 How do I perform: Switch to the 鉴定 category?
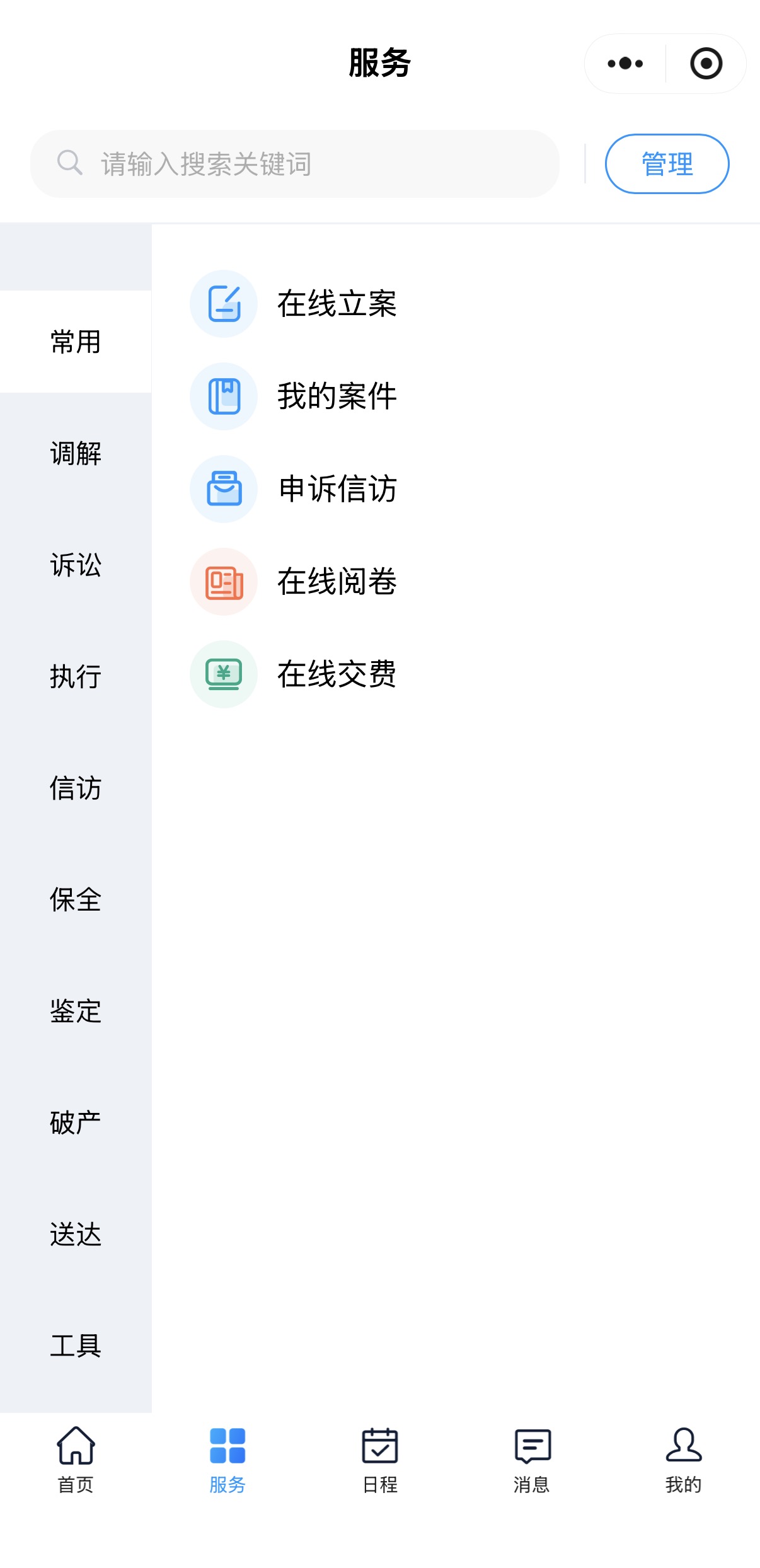(x=76, y=1012)
